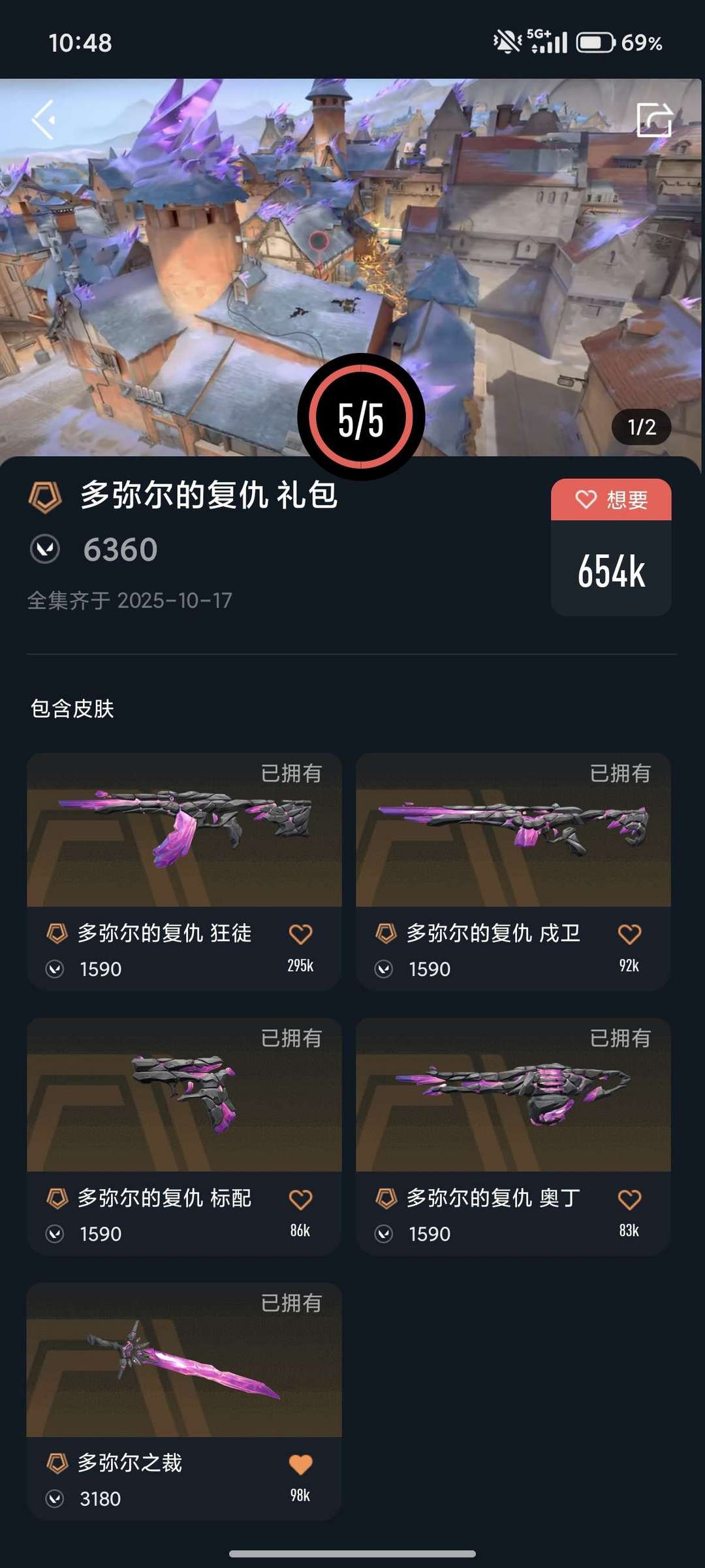Image resolution: width=705 pixels, height=1568 pixels.
Task: Like the 多弥尔的复仇 狂徒 skin
Action: coord(300,934)
